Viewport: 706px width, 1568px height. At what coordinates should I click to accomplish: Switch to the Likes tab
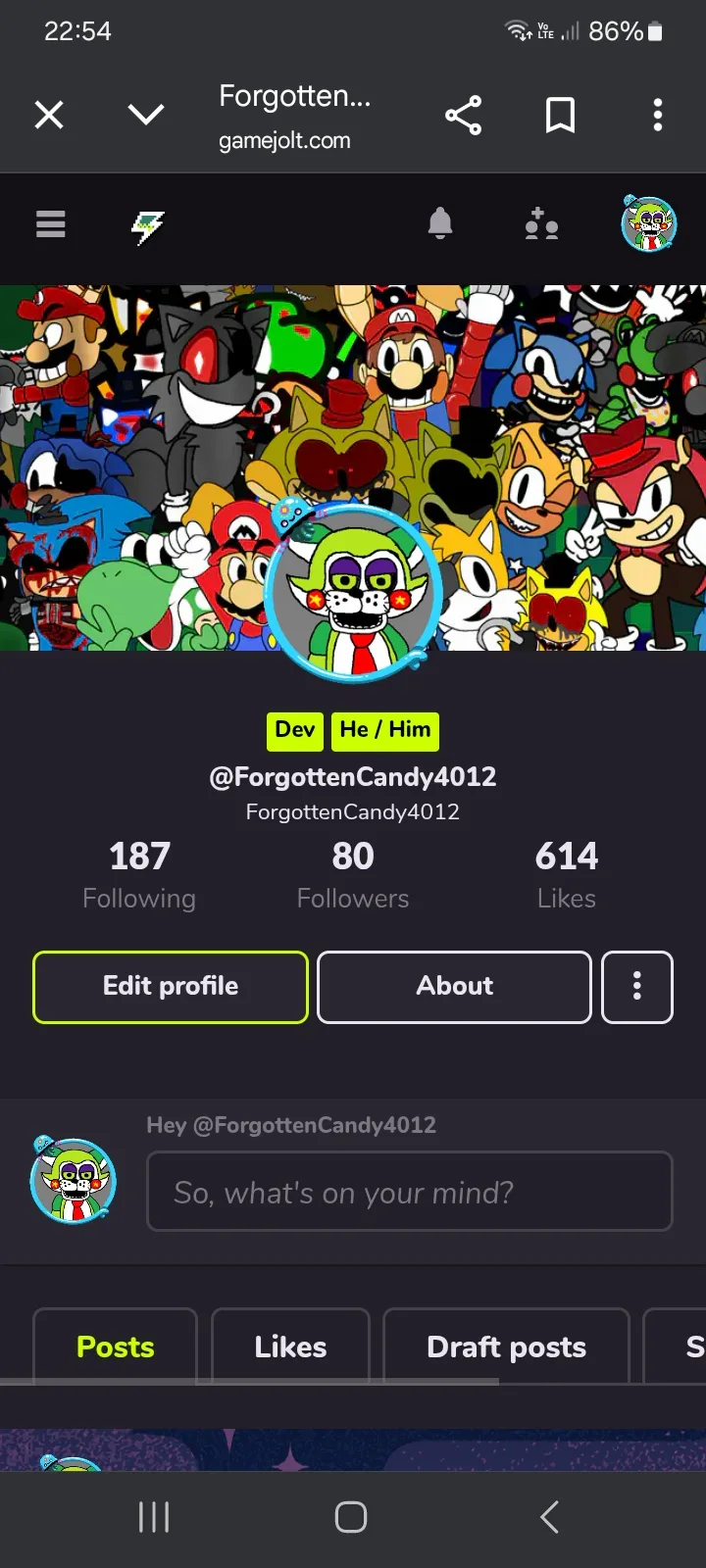(290, 1347)
